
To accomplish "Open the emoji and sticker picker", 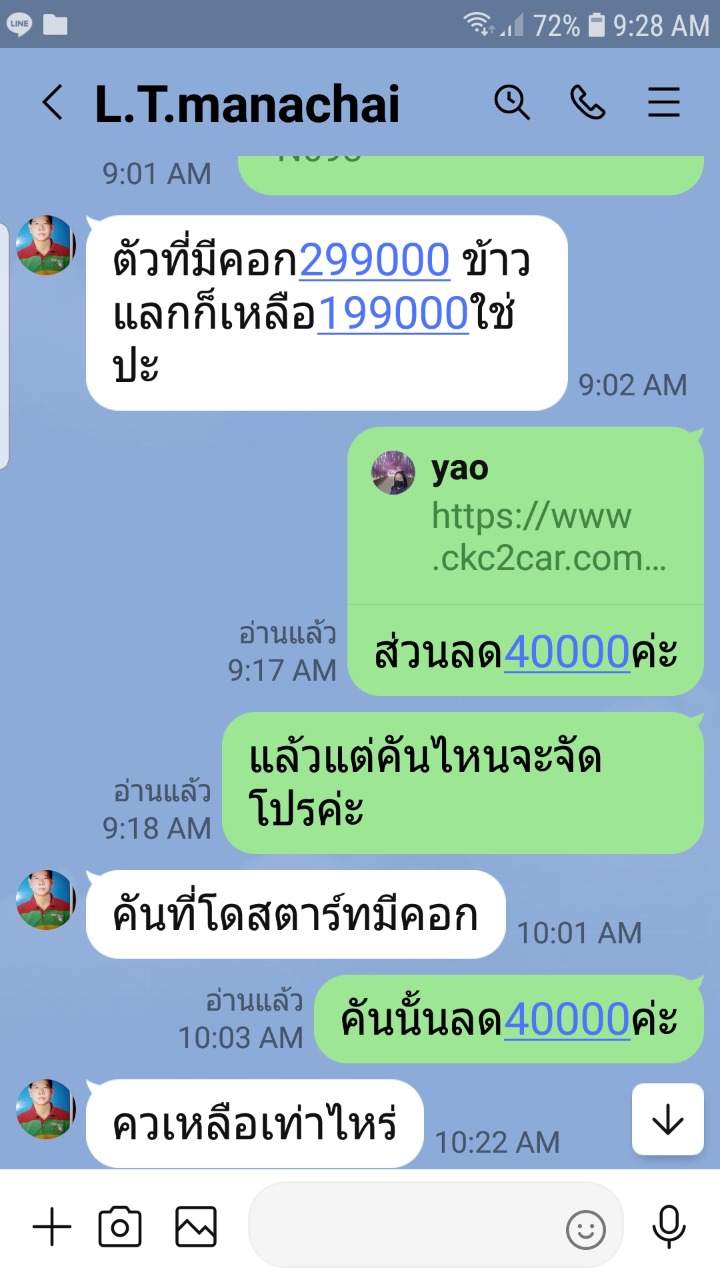I will coord(586,1229).
